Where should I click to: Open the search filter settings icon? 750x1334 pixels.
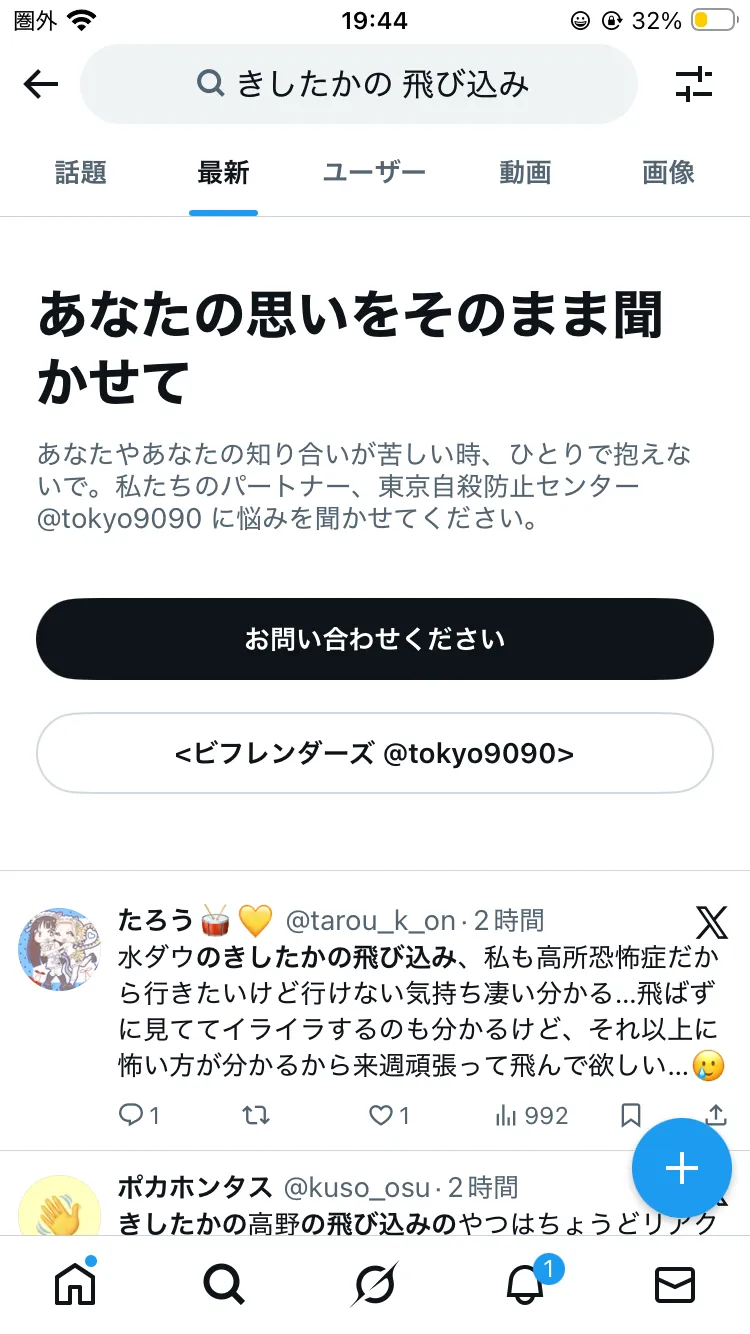[x=693, y=85]
